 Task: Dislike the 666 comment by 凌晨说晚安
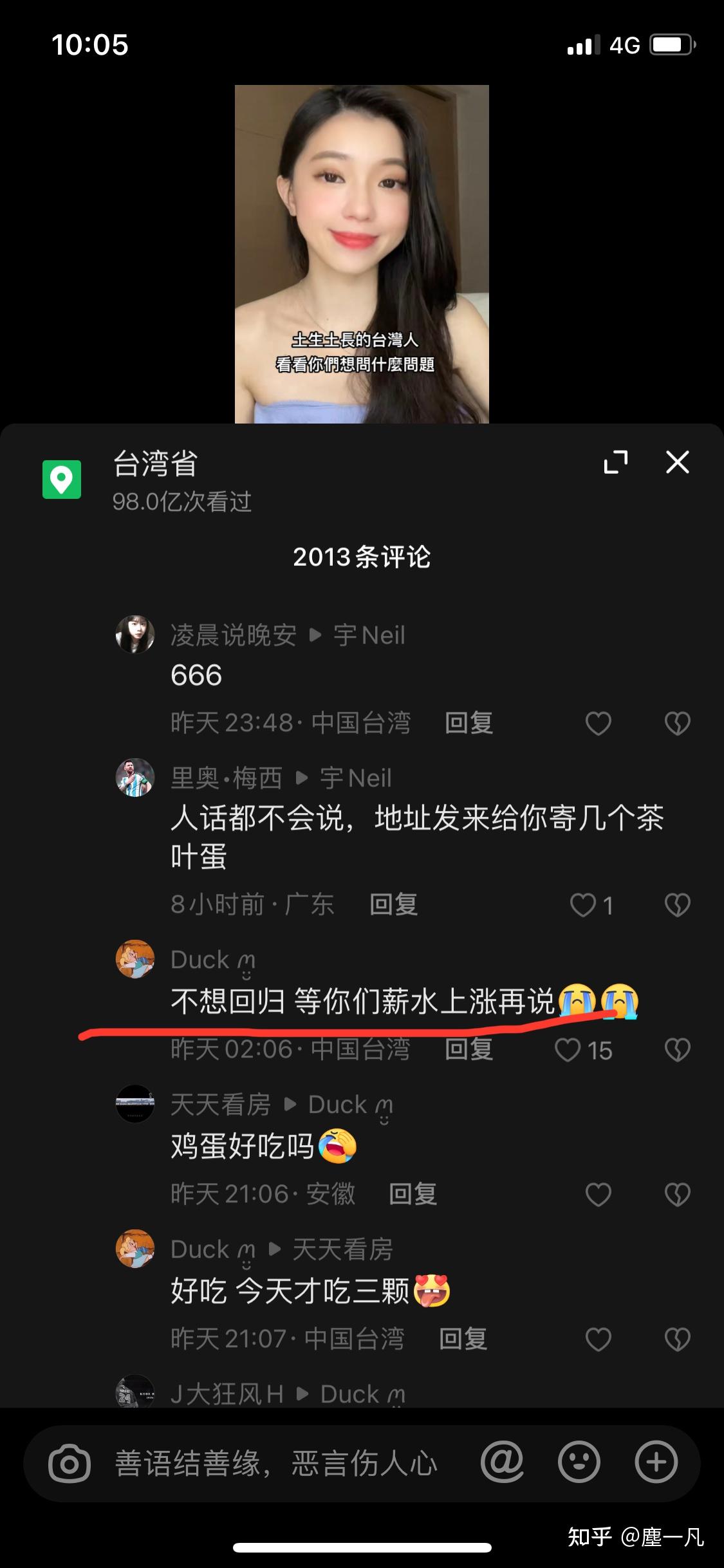[x=677, y=723]
